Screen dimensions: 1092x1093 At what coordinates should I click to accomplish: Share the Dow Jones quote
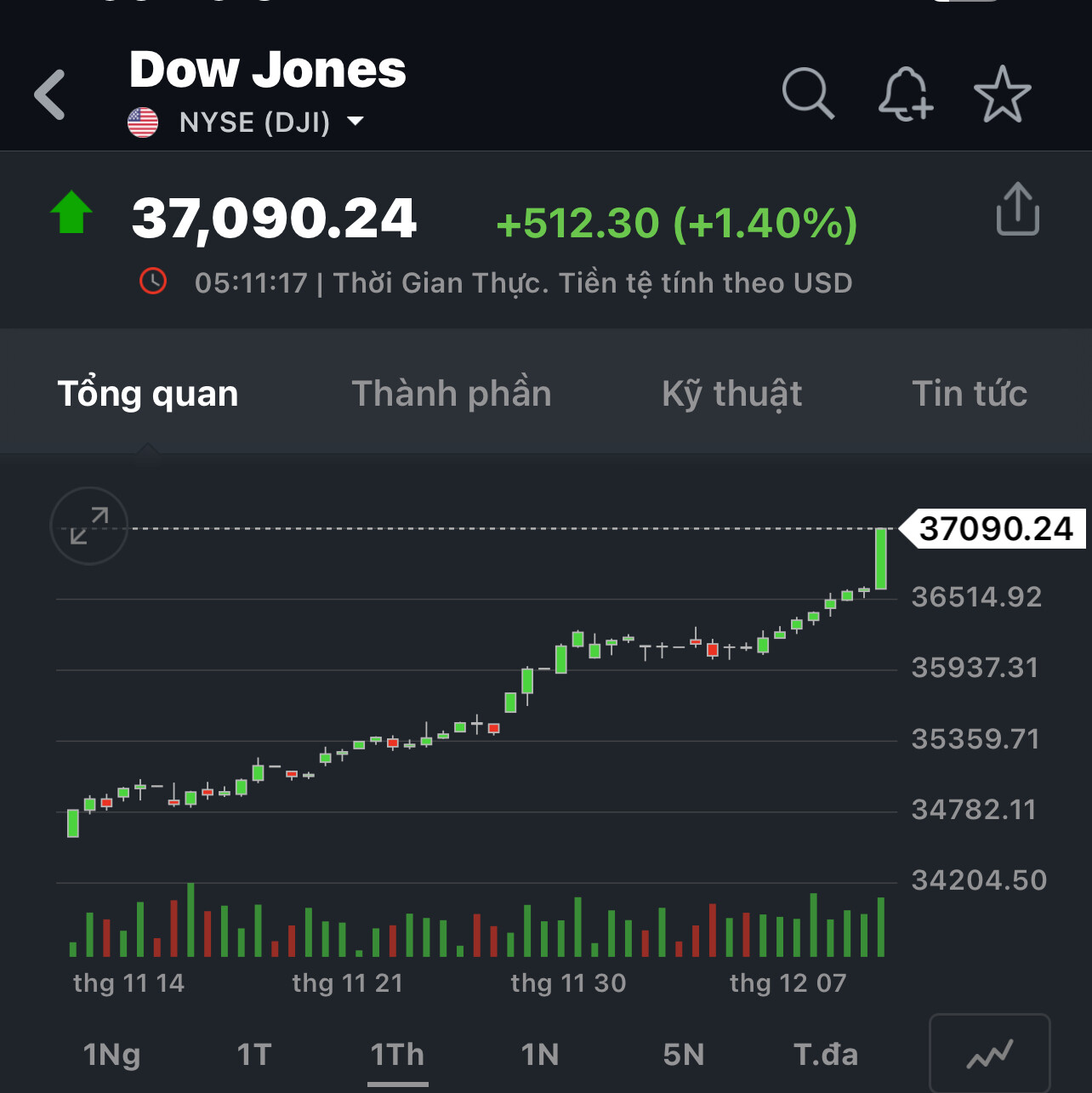1017,208
